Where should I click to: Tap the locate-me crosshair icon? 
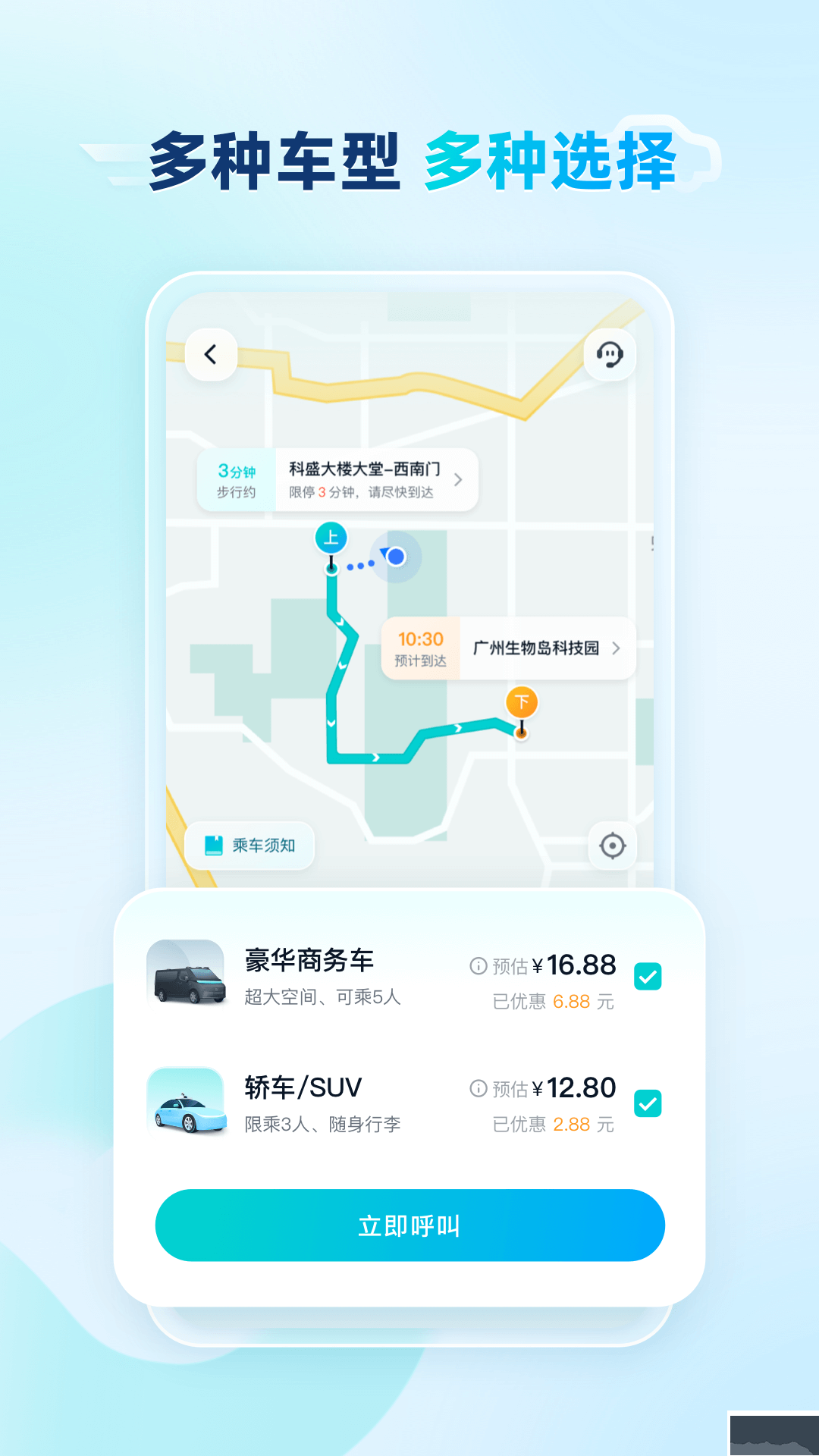[612, 846]
